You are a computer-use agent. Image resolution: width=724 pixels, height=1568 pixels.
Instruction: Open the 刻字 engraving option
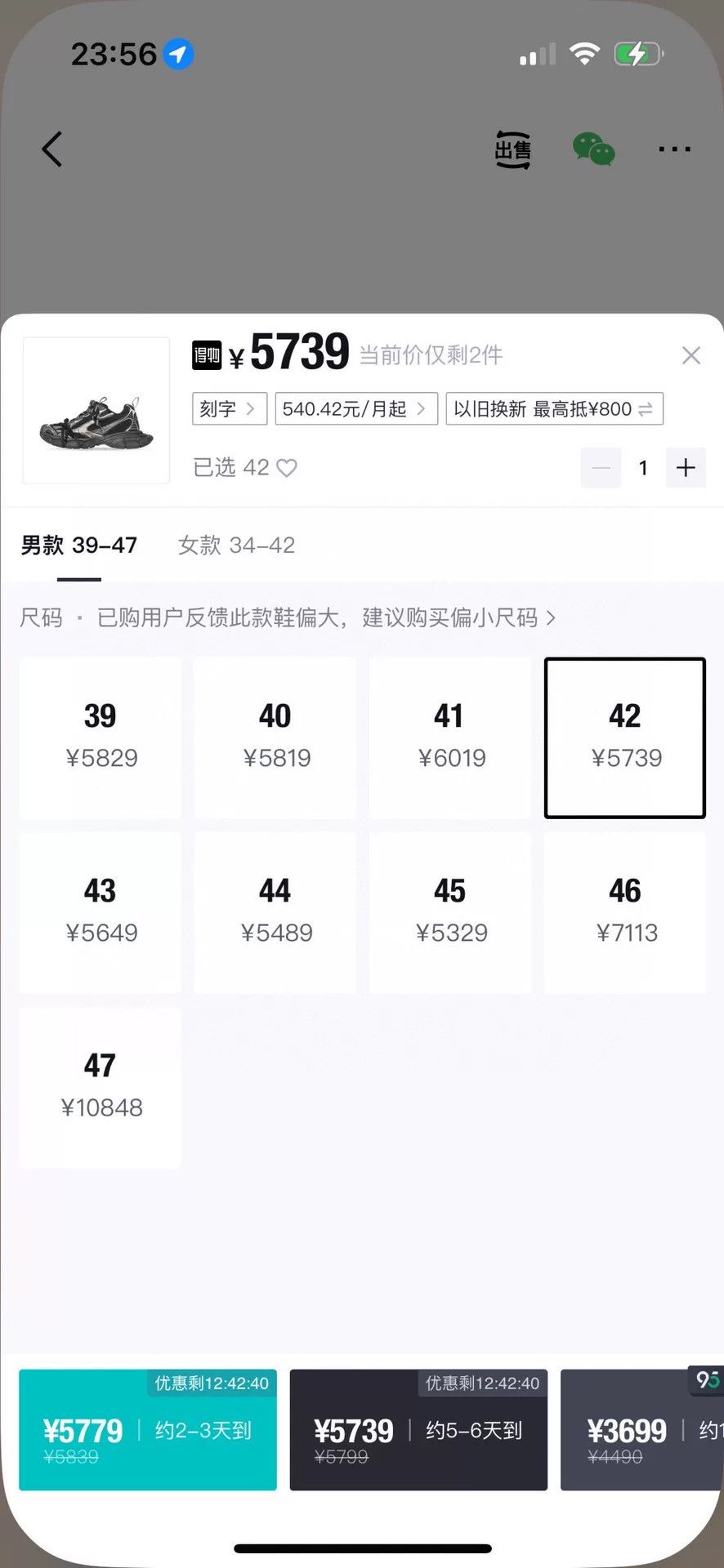point(230,409)
